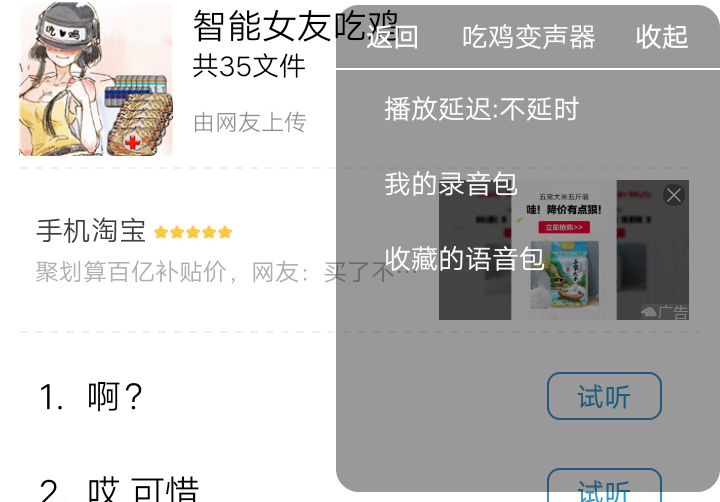Preview voice clip 1 啊？ with 试听
720x502 pixels.
pyautogui.click(x=604, y=396)
